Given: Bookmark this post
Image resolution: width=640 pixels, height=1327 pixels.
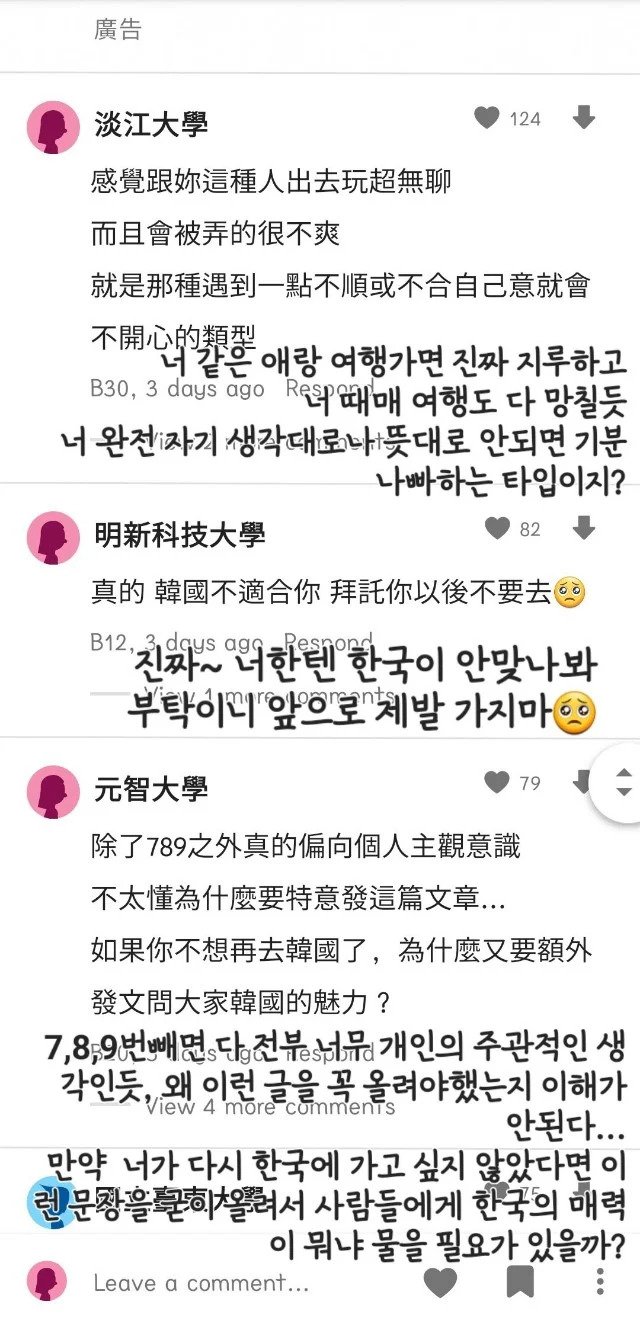Looking at the screenshot, I should click(x=520, y=1282).
